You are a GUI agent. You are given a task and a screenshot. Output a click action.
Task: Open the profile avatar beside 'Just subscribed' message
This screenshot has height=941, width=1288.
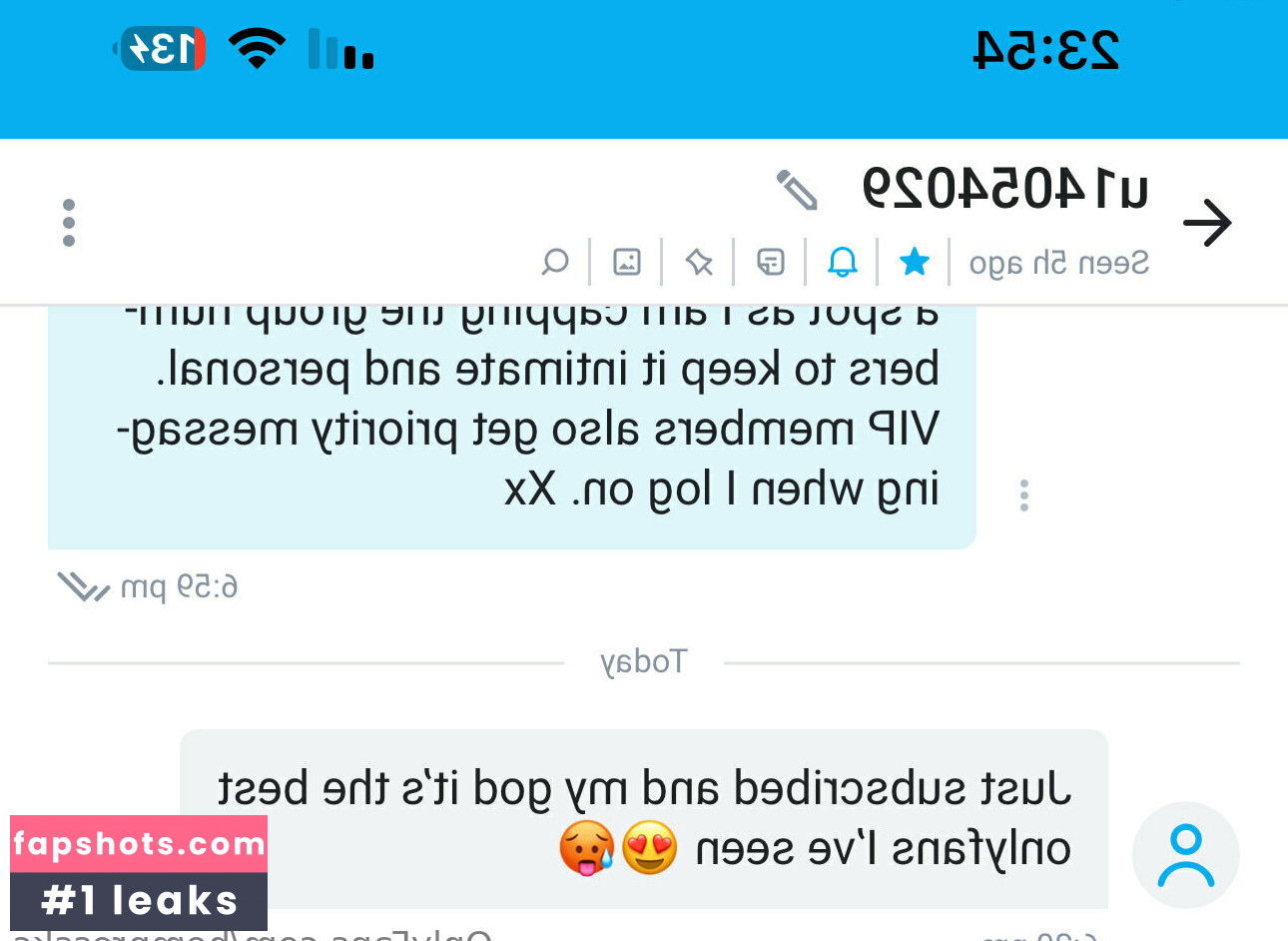[1185, 856]
